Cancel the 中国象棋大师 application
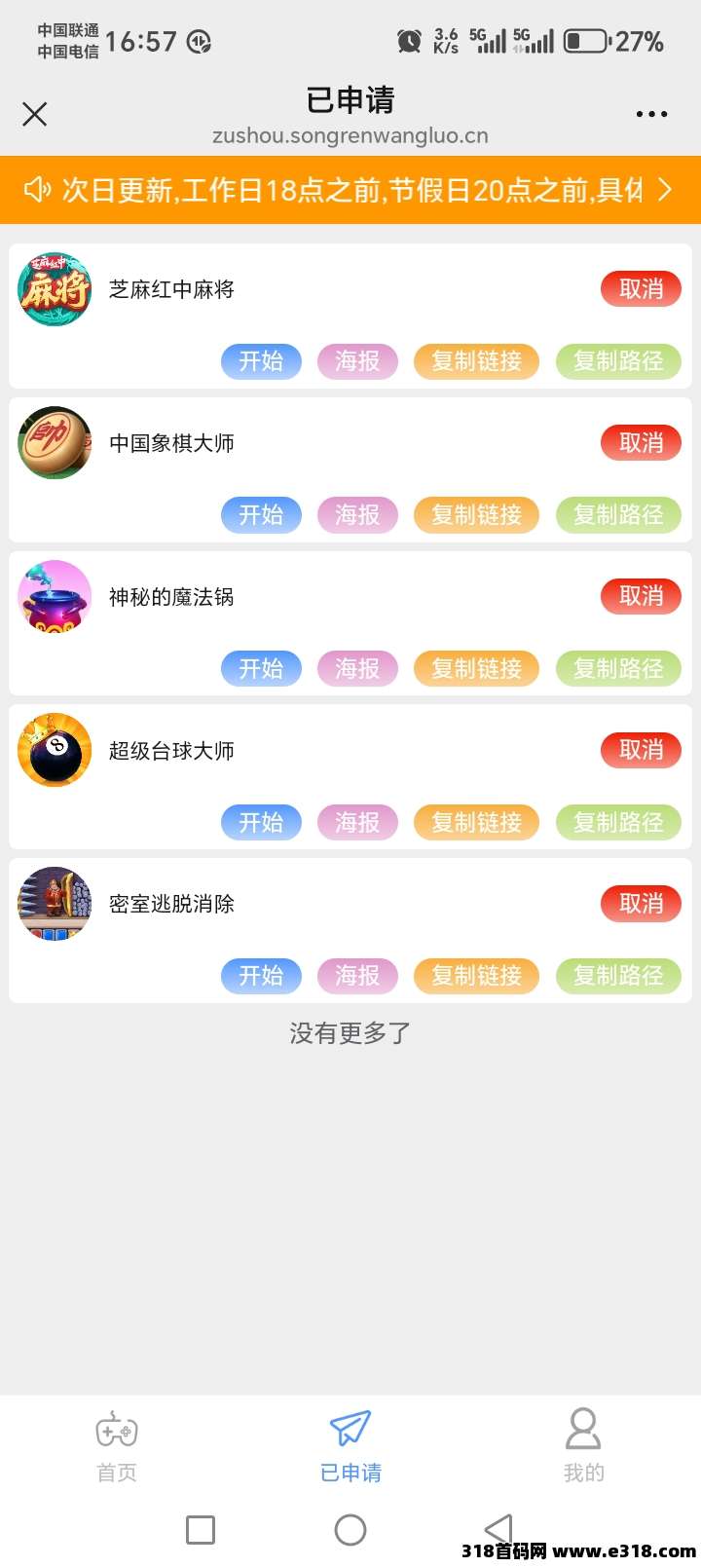This screenshot has height=1568, width=701. point(641,443)
